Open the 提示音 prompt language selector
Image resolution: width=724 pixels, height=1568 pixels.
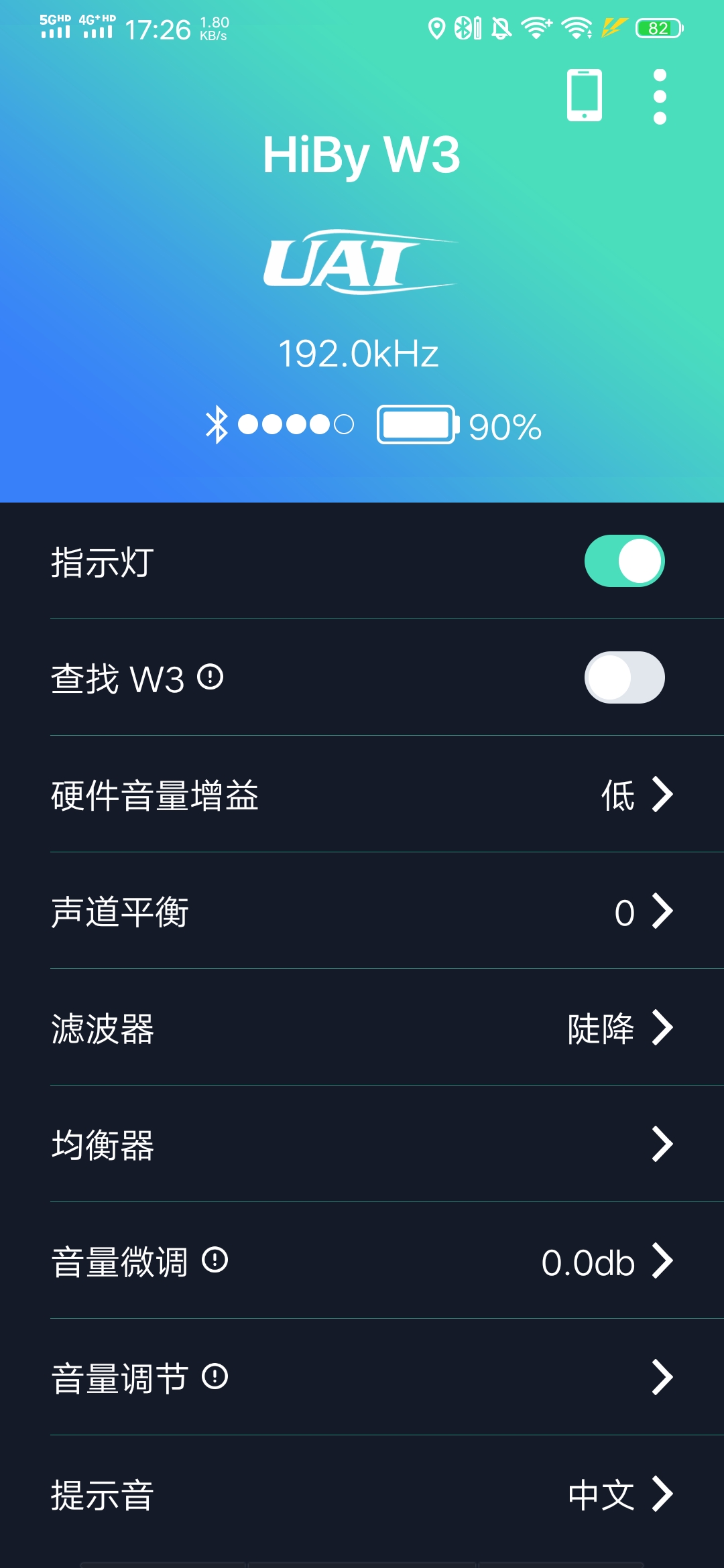point(362,1494)
